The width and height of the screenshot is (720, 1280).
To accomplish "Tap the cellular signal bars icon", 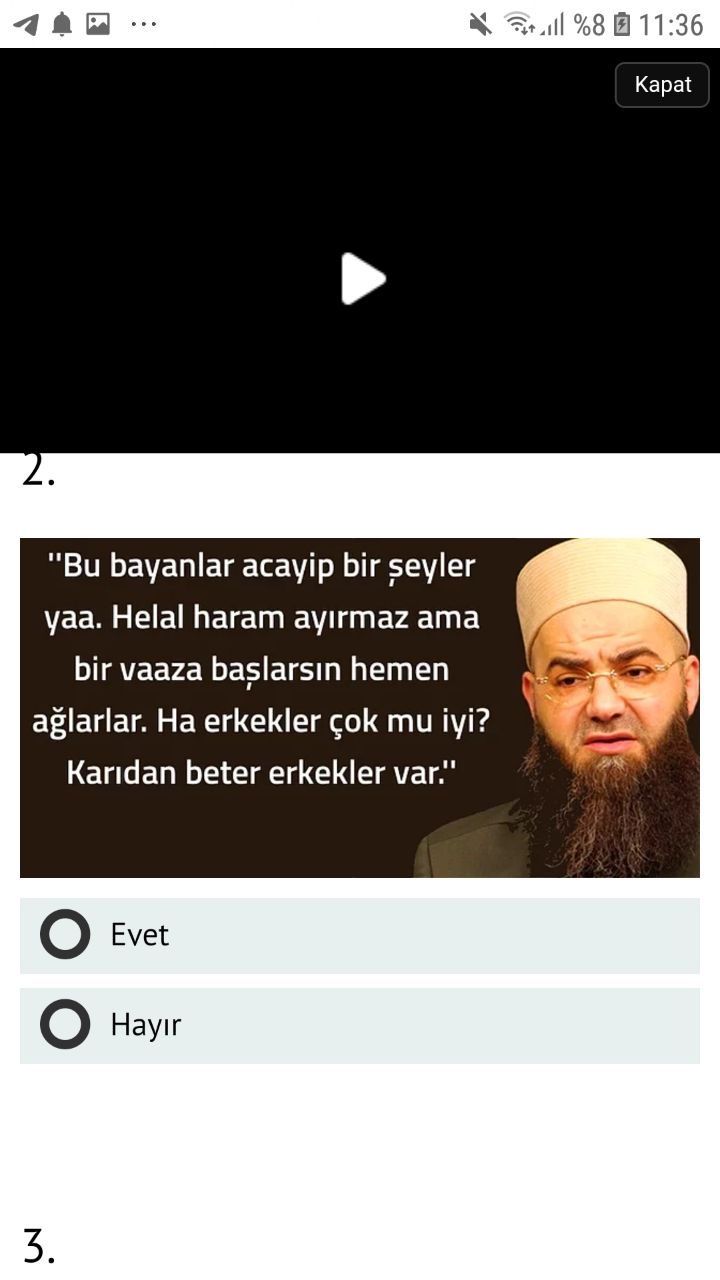I will coord(551,24).
